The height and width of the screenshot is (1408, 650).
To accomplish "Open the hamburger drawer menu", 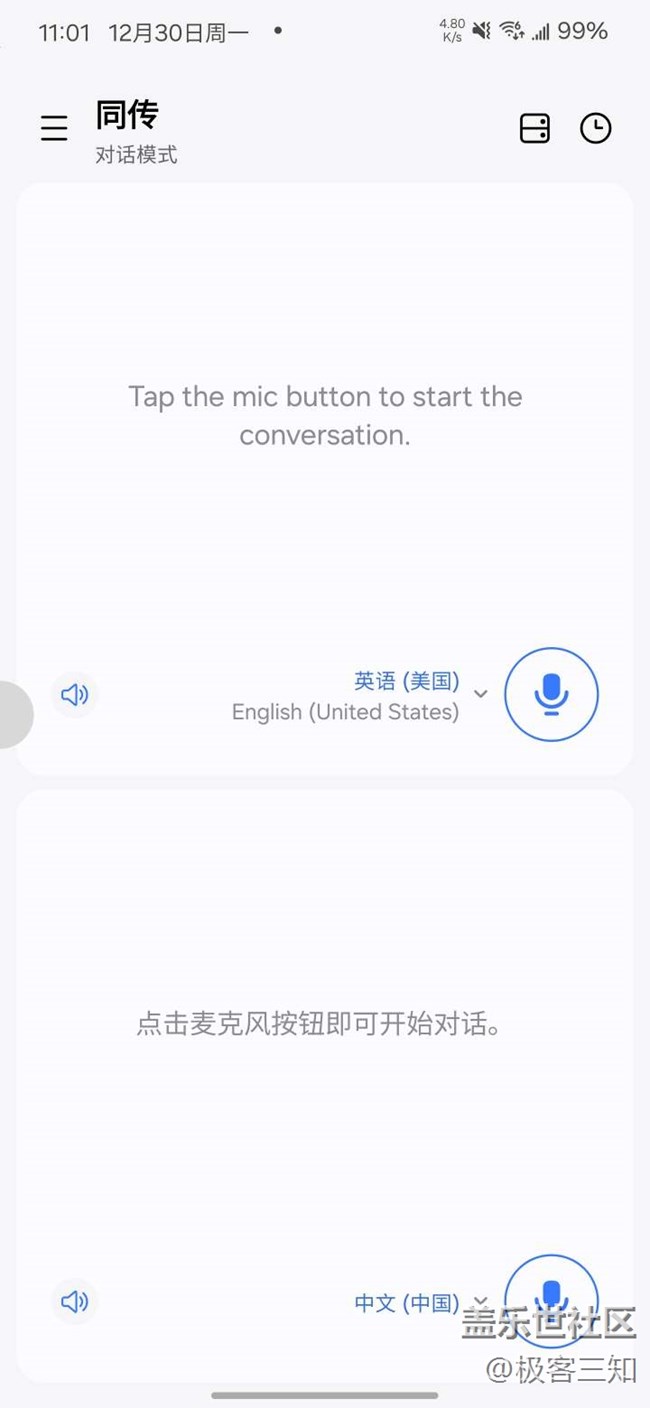I will [x=54, y=128].
